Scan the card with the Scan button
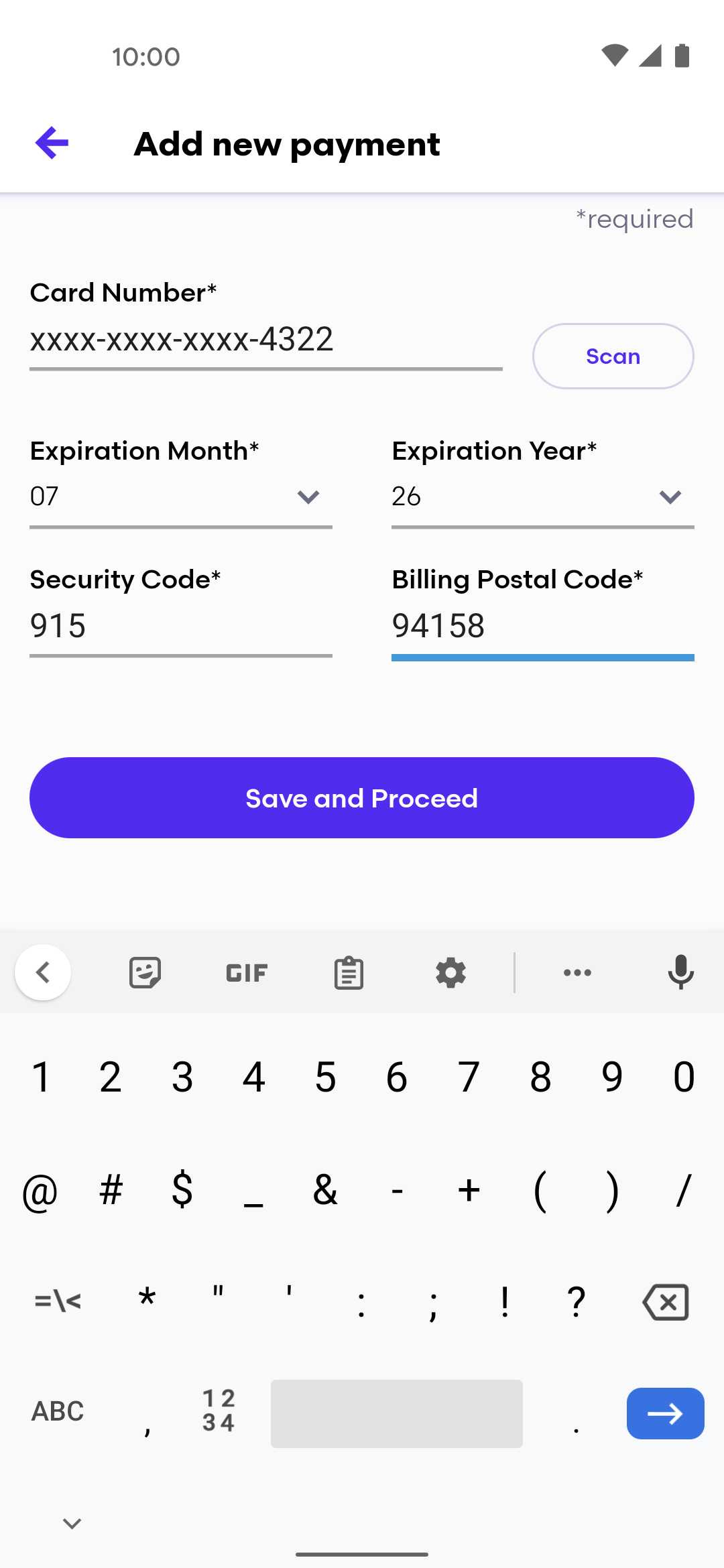 [x=613, y=356]
